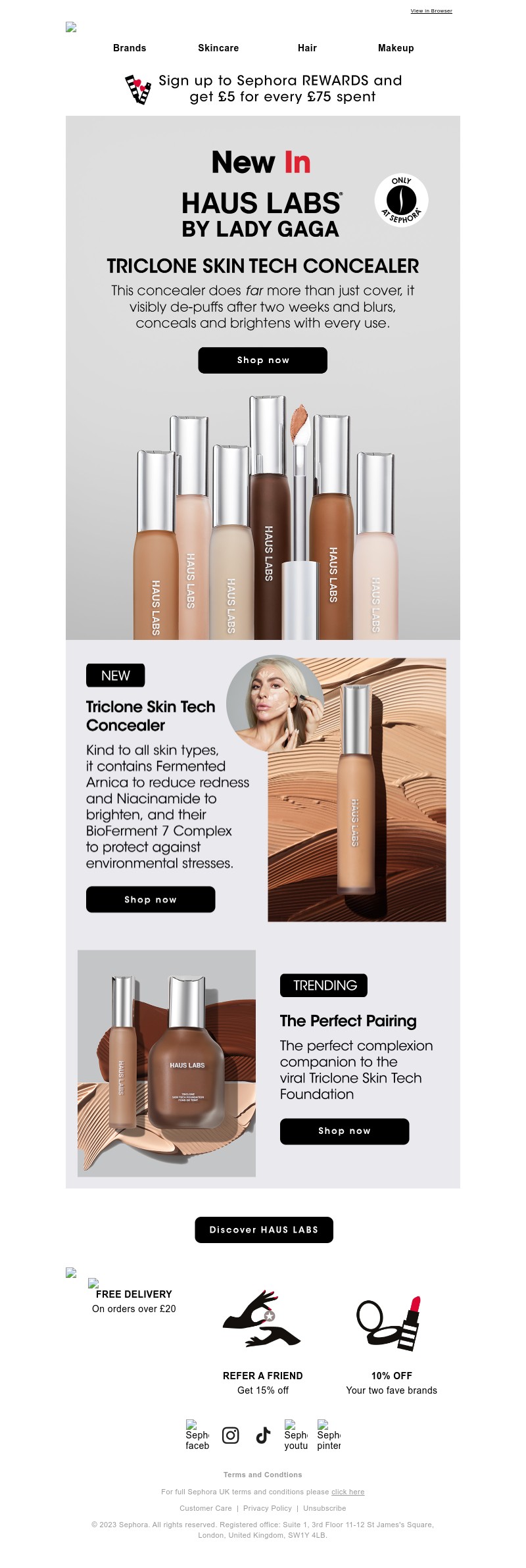Image resolution: width=526 pixels, height=1568 pixels.
Task: Open Sephora's TikTok page
Action: (263, 1435)
